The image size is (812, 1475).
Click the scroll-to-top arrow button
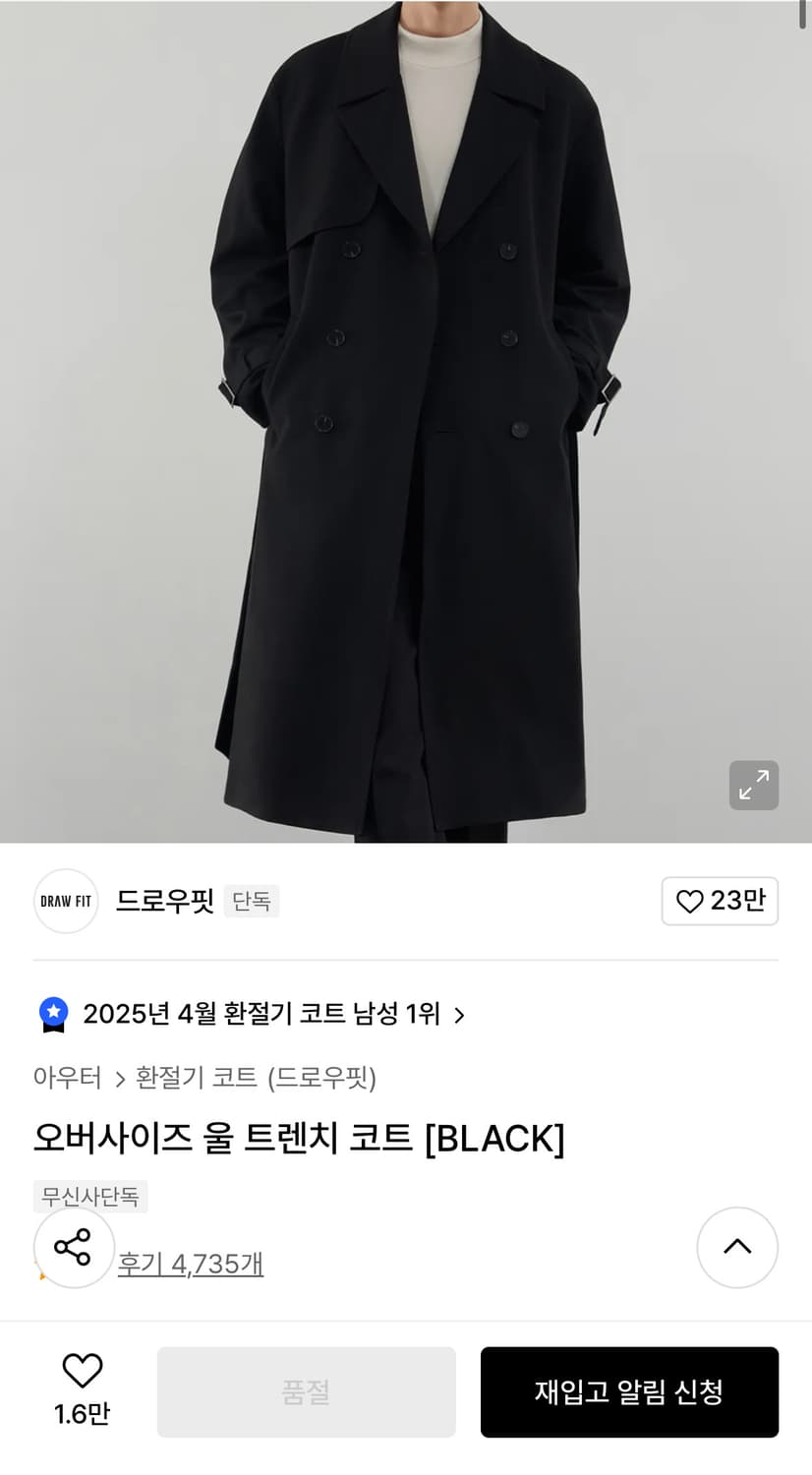tap(737, 1247)
